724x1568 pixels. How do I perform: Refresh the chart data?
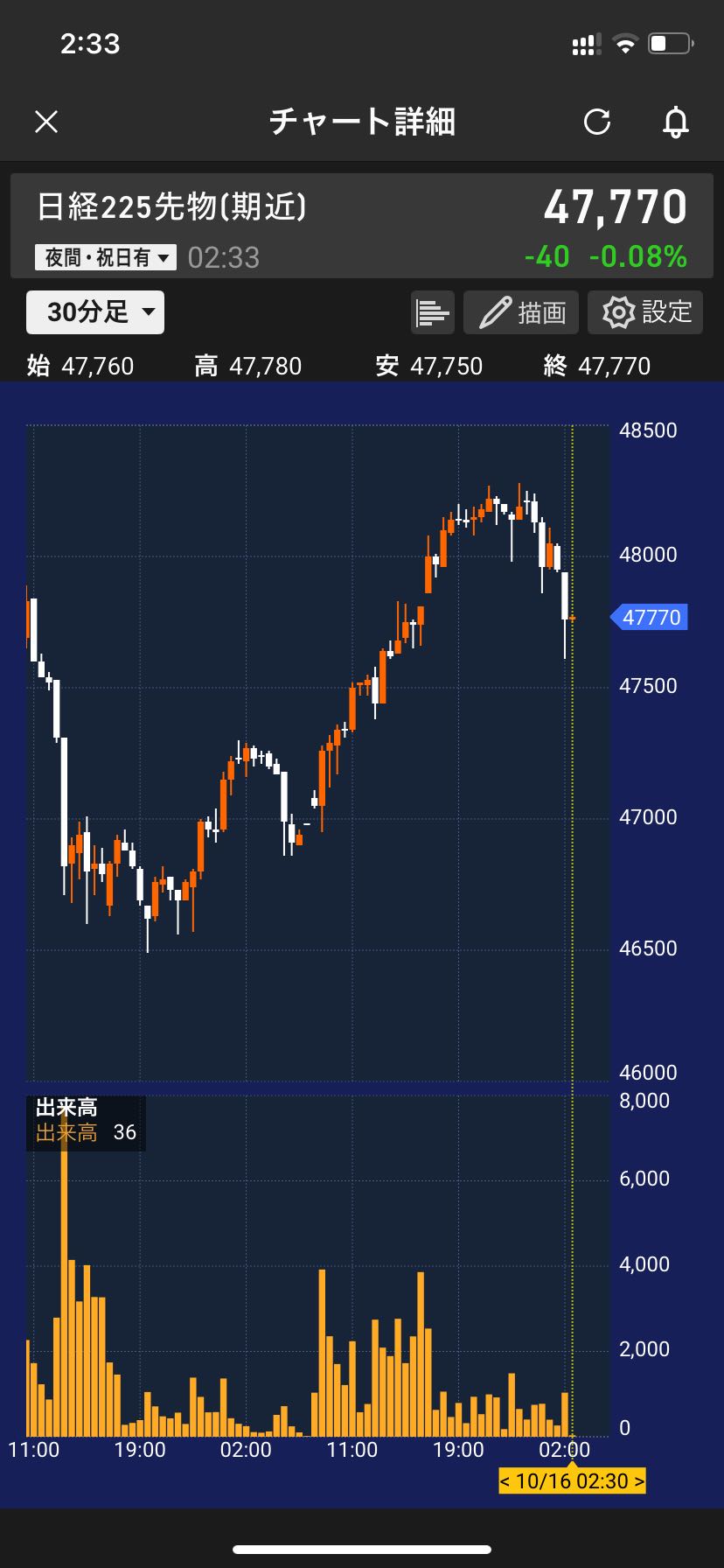(597, 122)
